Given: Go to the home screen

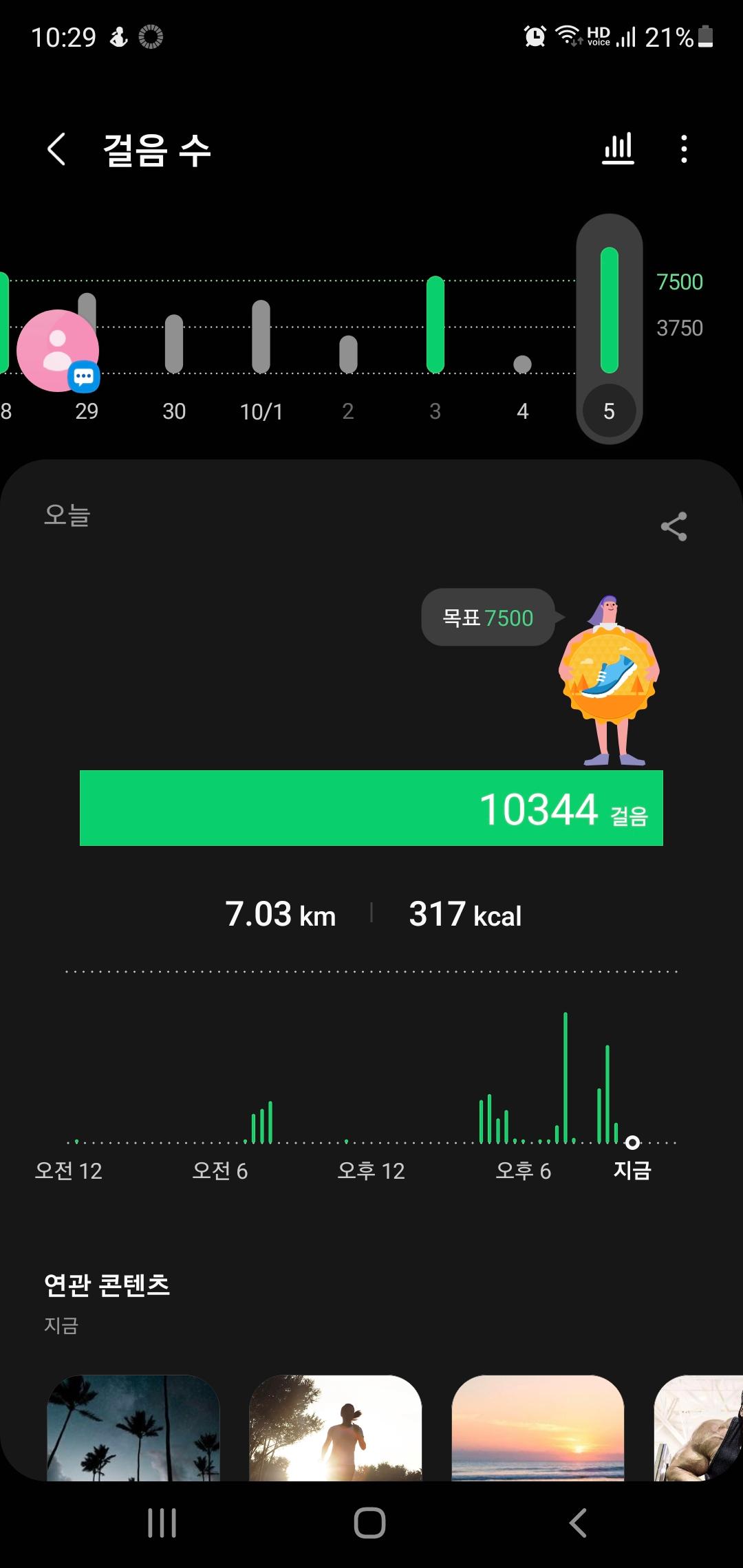Looking at the screenshot, I should pos(370,1523).
